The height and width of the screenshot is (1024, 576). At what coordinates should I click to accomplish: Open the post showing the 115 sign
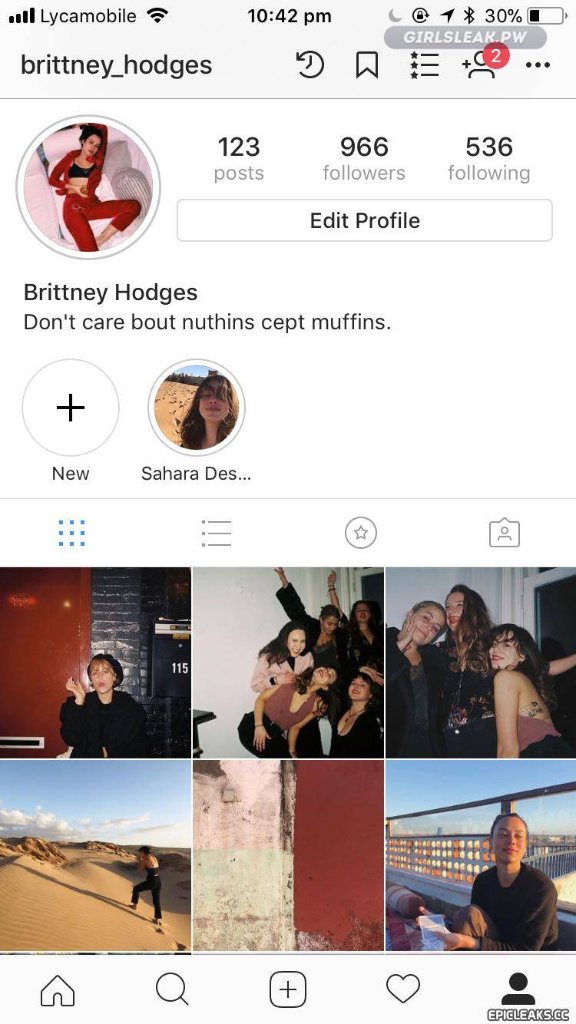95,662
